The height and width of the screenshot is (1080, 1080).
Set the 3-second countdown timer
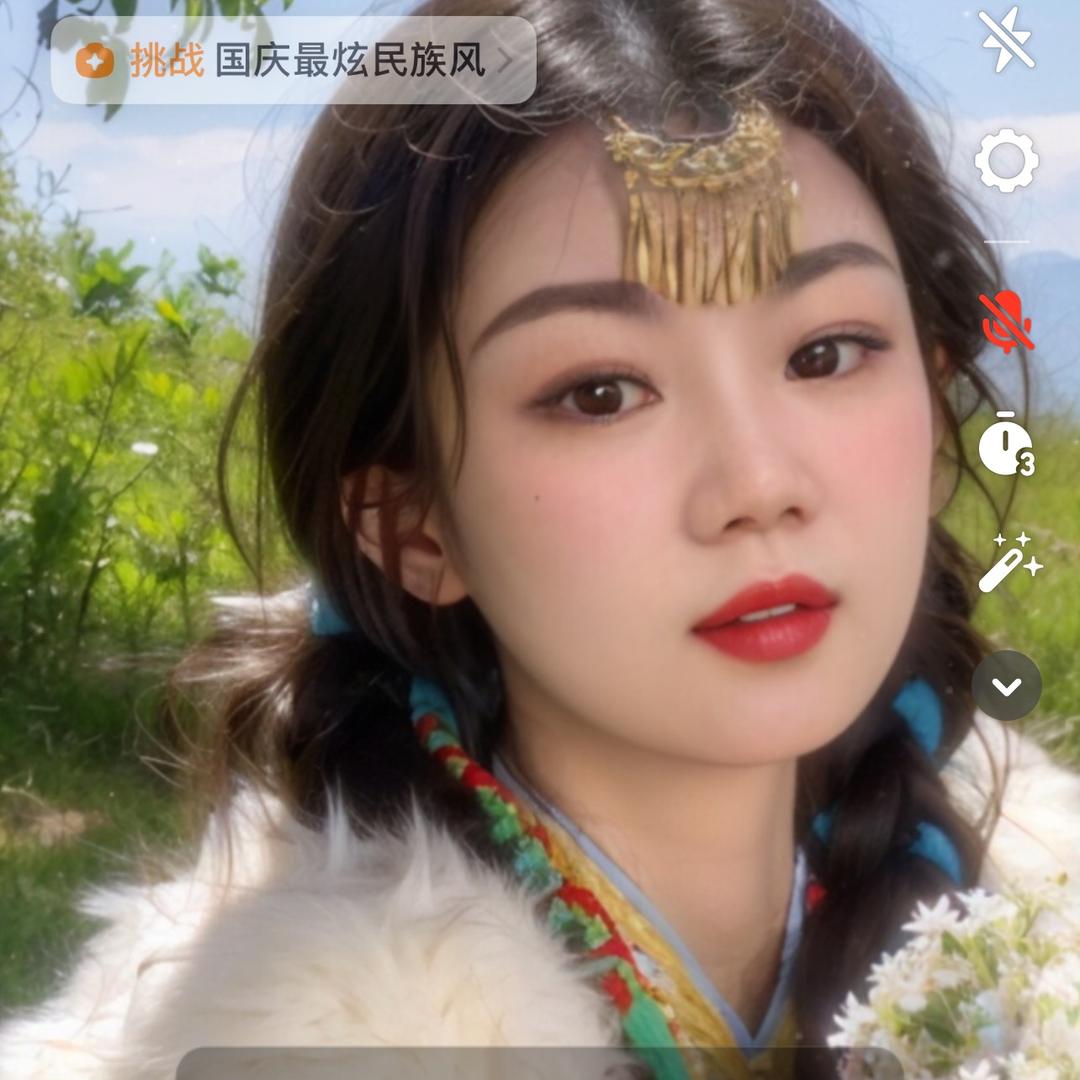click(1006, 444)
